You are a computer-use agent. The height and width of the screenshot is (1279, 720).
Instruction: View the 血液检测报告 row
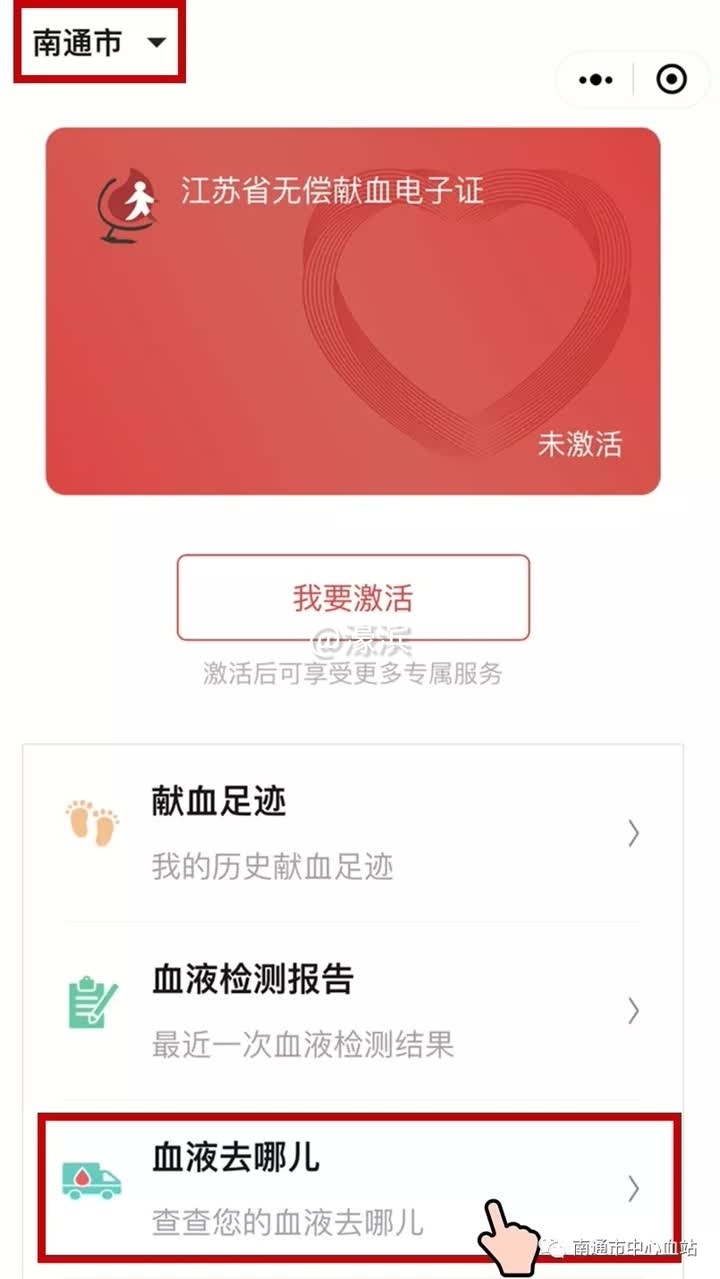pyautogui.click(x=353, y=1010)
